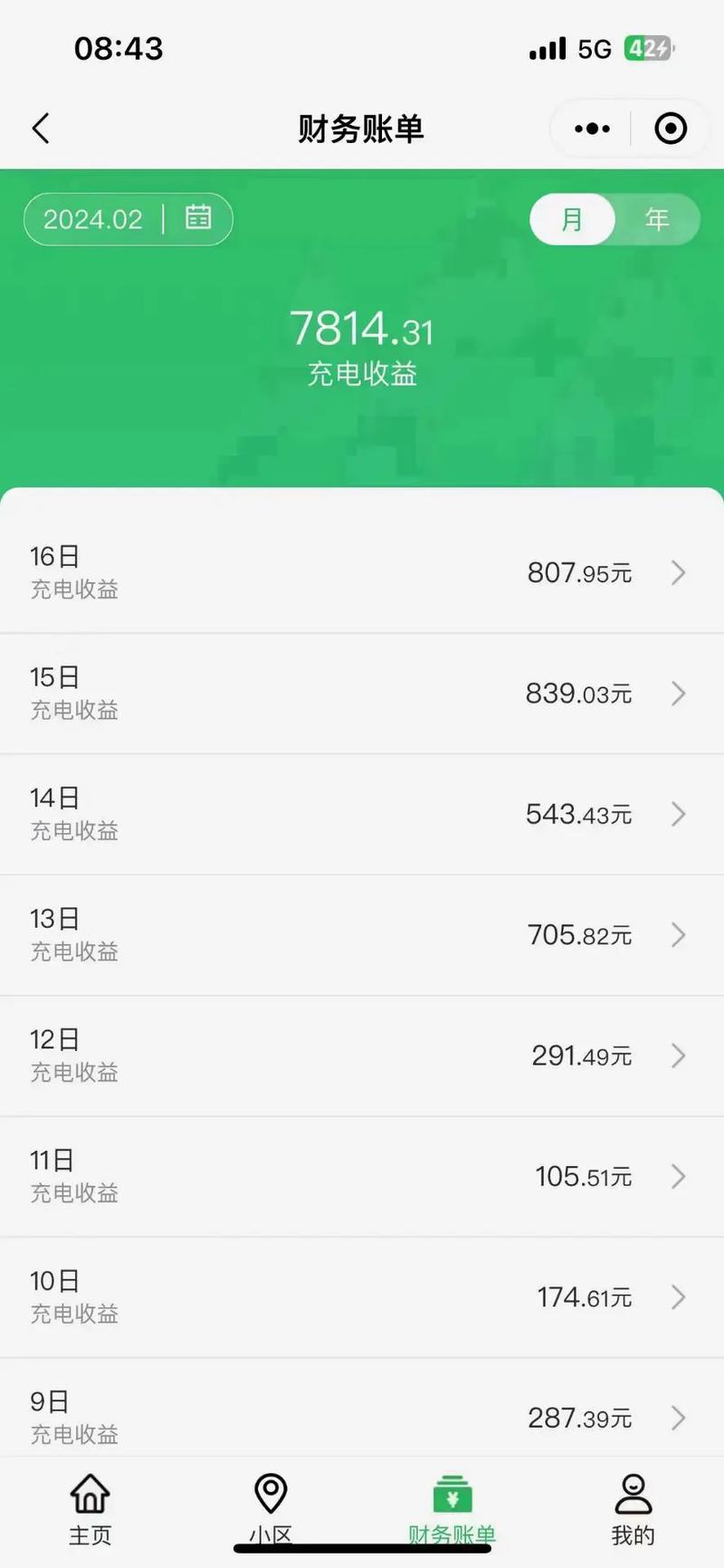Viewport: 724px width, 1568px height.
Task: Open the 10日 income of 174.61元
Action: (362, 1297)
